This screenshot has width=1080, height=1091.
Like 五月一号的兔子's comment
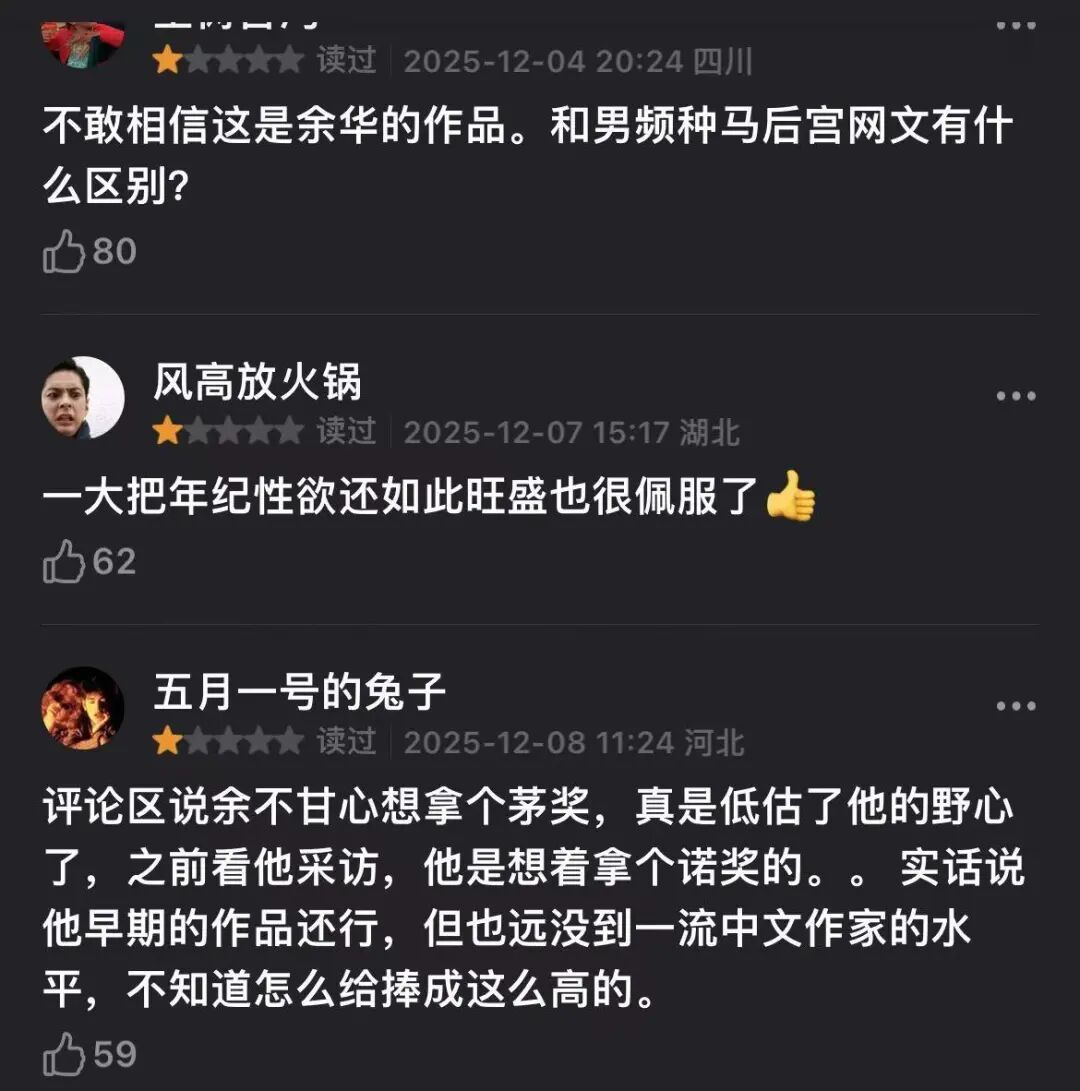[64, 1054]
